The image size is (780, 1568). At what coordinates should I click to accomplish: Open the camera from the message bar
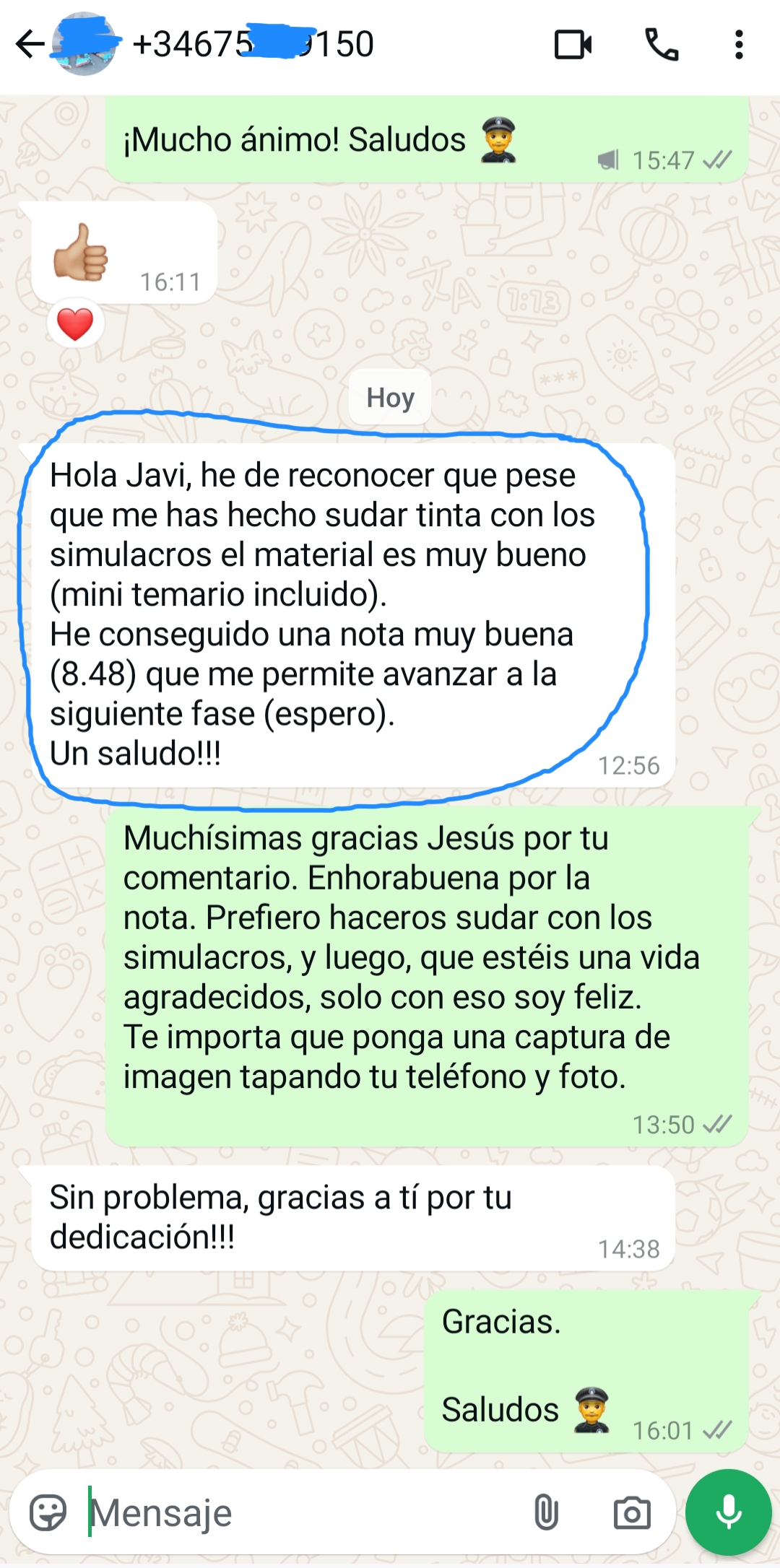point(632,1512)
